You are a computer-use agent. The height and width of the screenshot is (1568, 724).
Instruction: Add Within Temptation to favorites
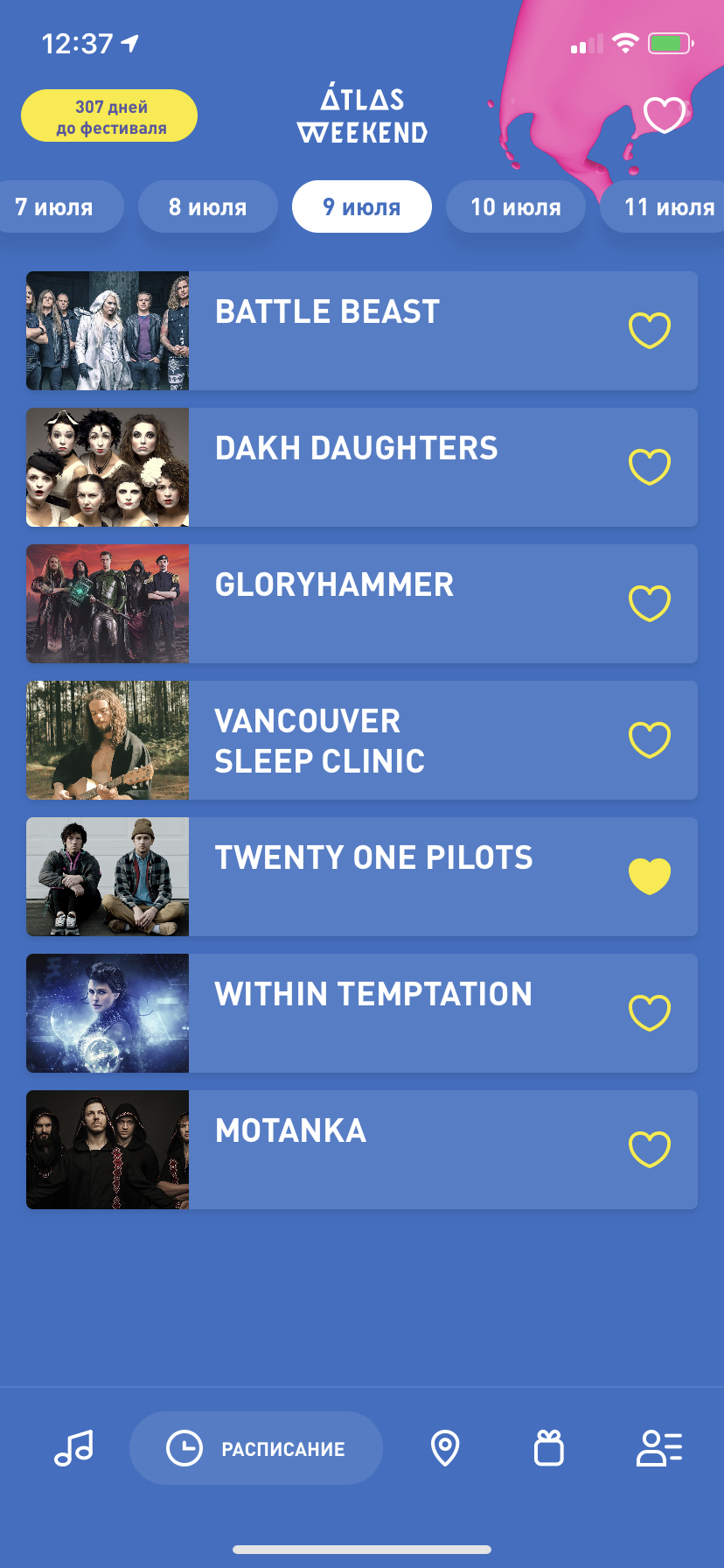pyautogui.click(x=650, y=1013)
